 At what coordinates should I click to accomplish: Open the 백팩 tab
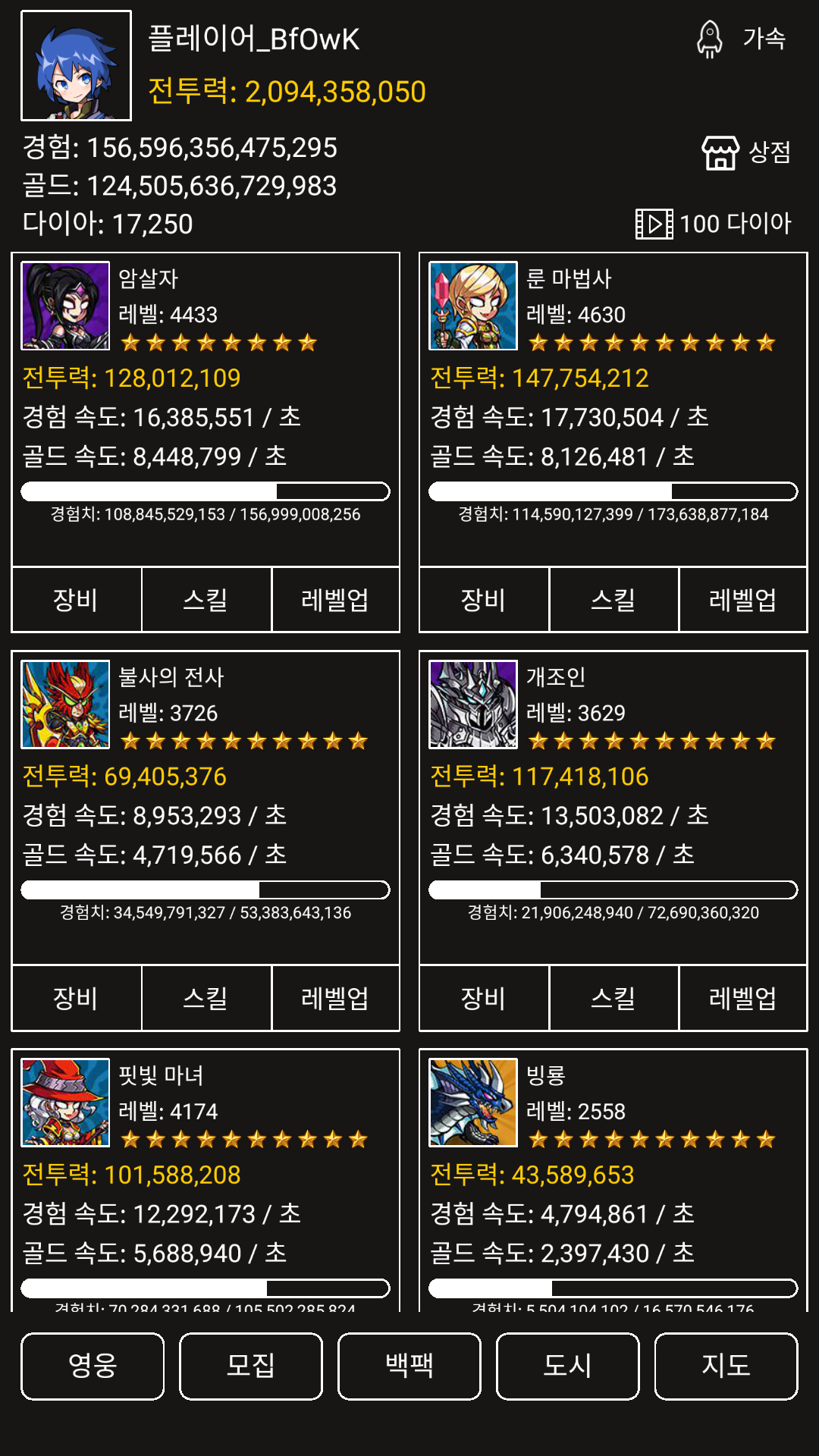point(409,1366)
